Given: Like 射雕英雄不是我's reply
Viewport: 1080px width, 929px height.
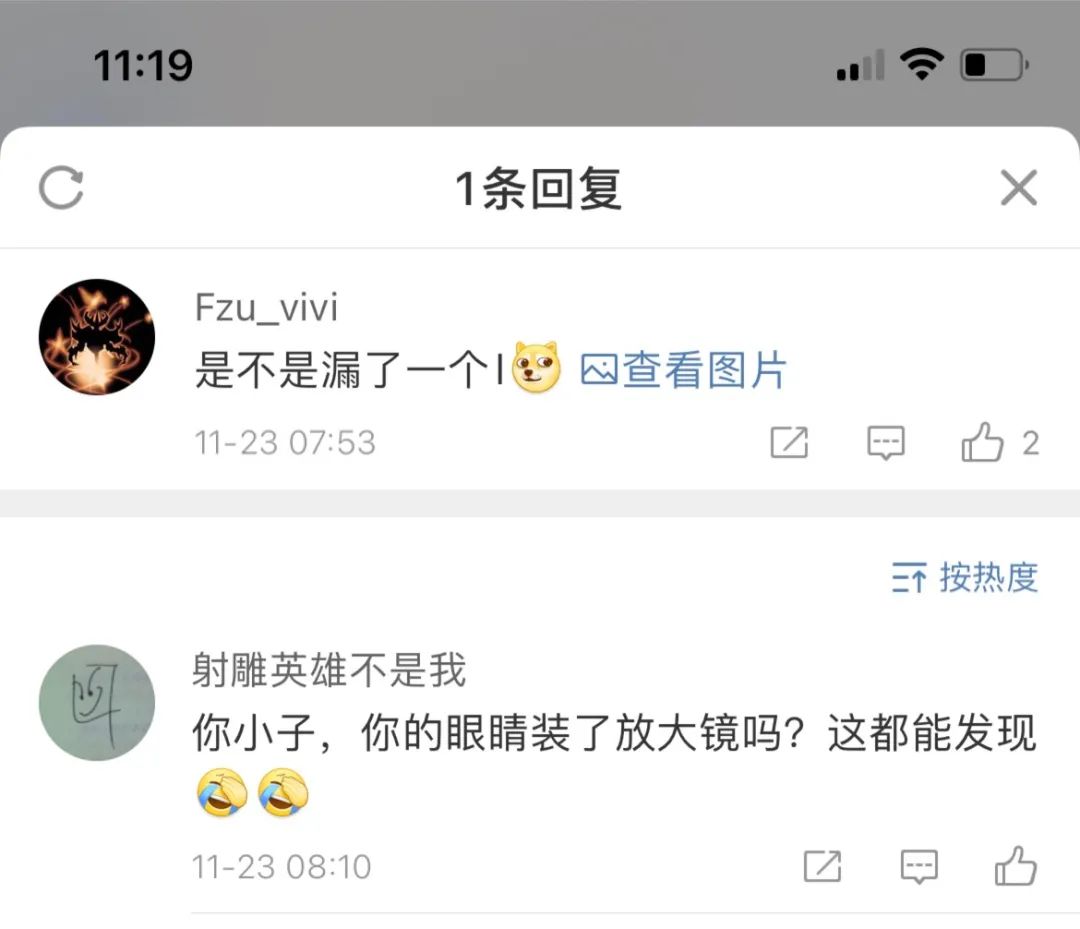Looking at the screenshot, I should click(1015, 866).
